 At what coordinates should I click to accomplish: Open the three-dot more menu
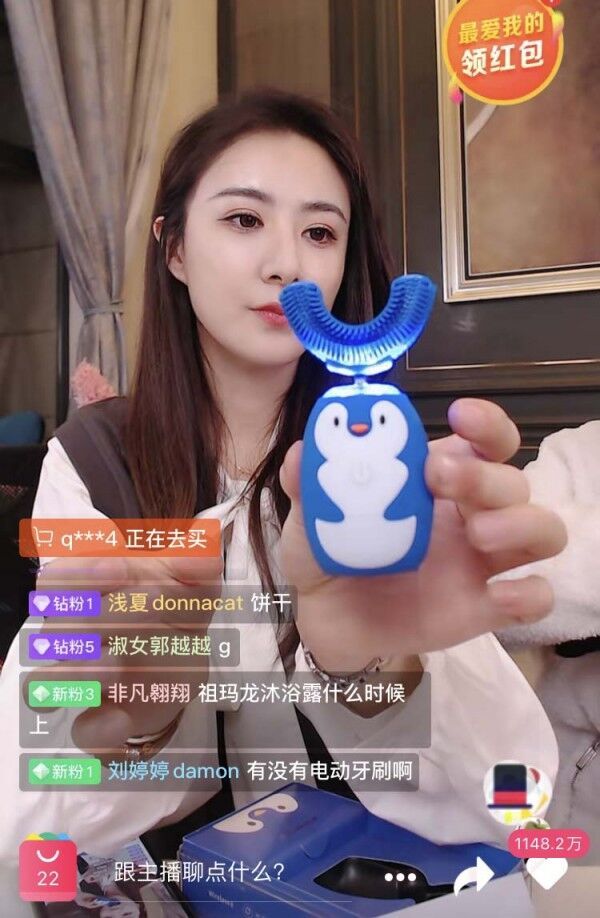399,877
